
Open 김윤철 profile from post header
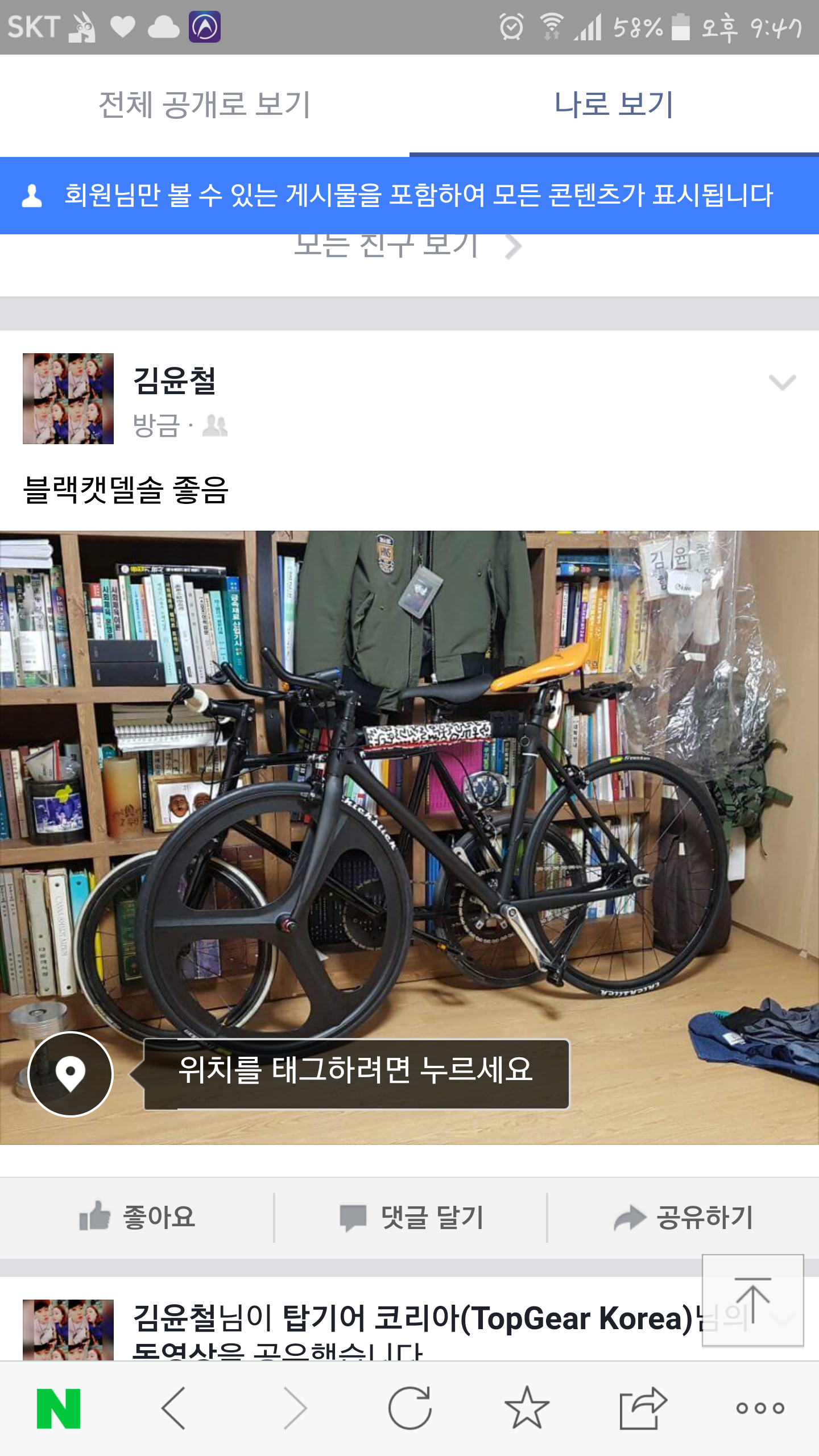tap(175, 380)
